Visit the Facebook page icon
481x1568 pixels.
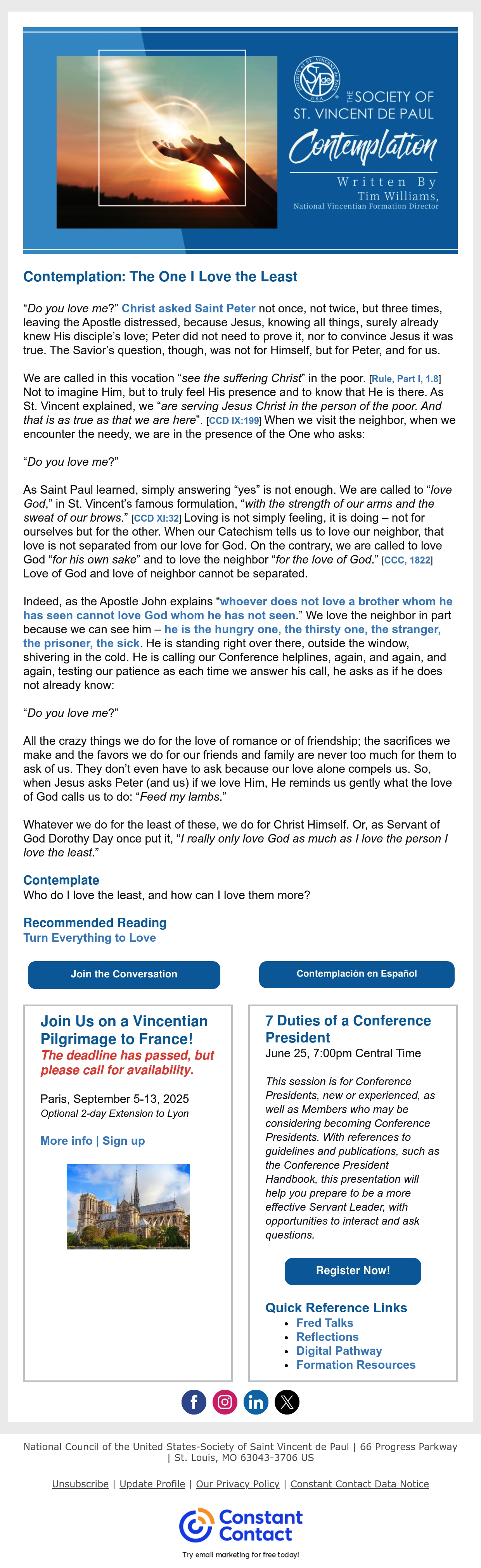click(194, 1402)
